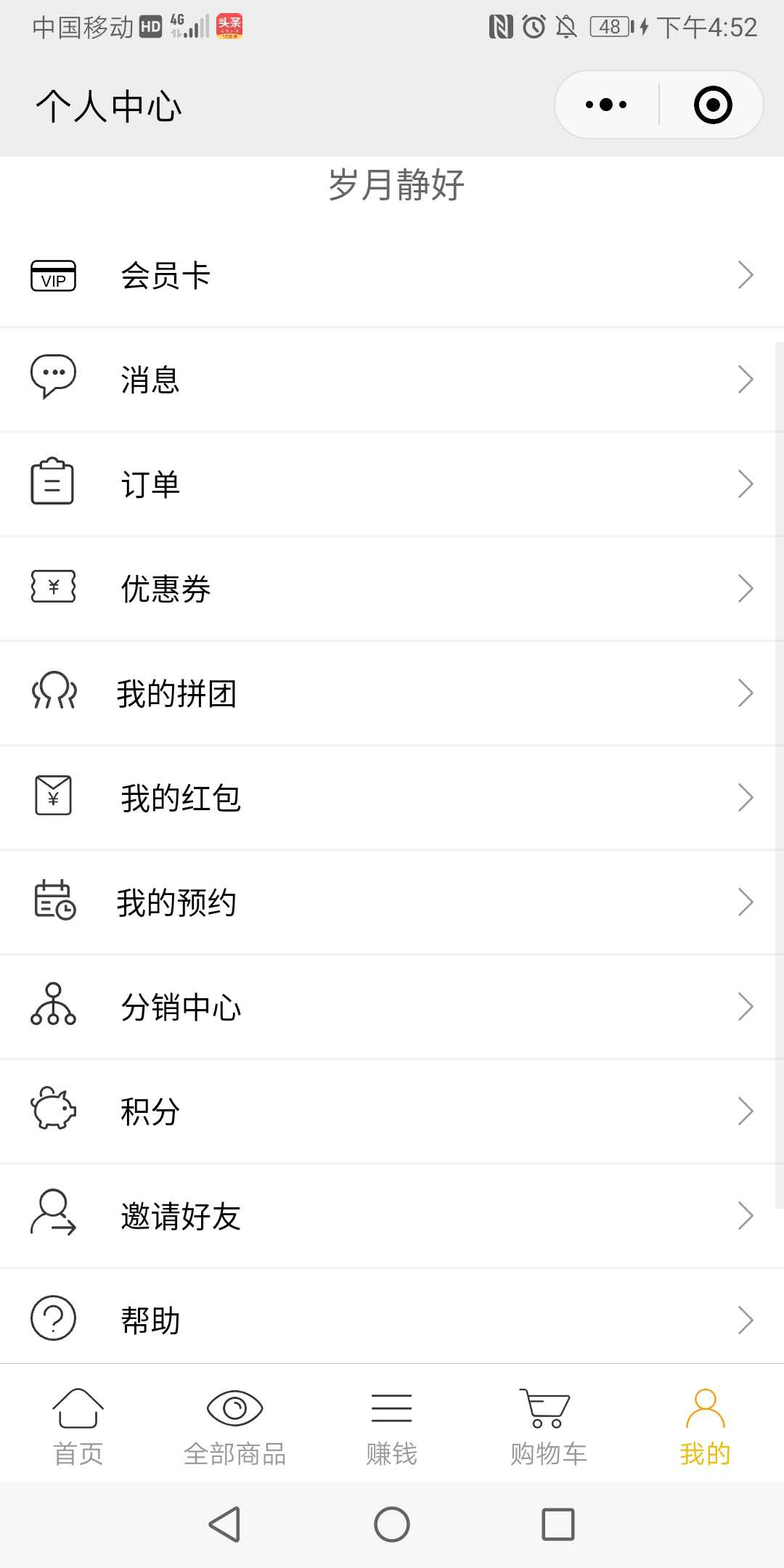Image resolution: width=784 pixels, height=1568 pixels.
Task: Select the 积分 piggy bank points icon
Action: [54, 1110]
